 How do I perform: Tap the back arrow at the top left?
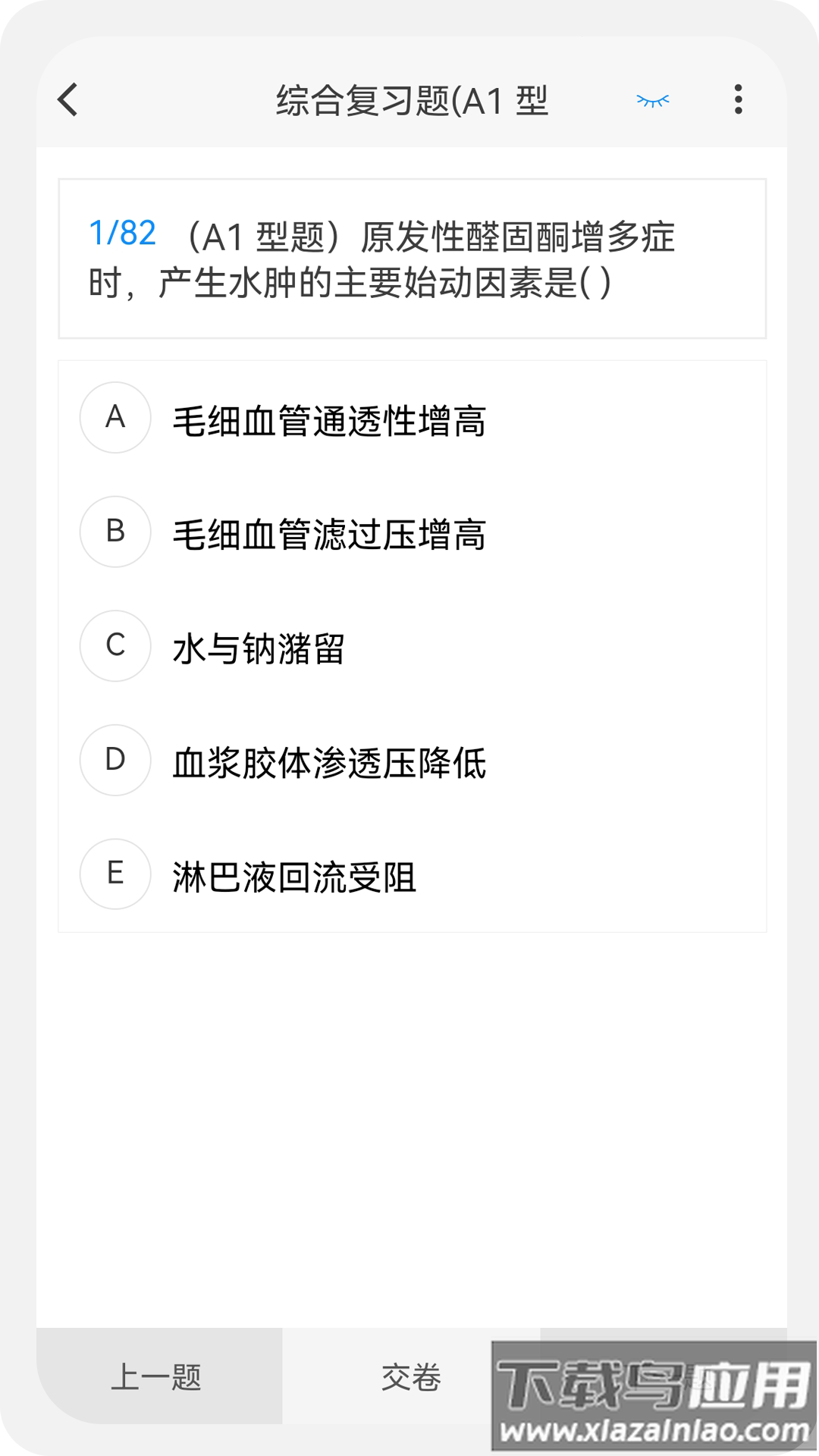67,100
